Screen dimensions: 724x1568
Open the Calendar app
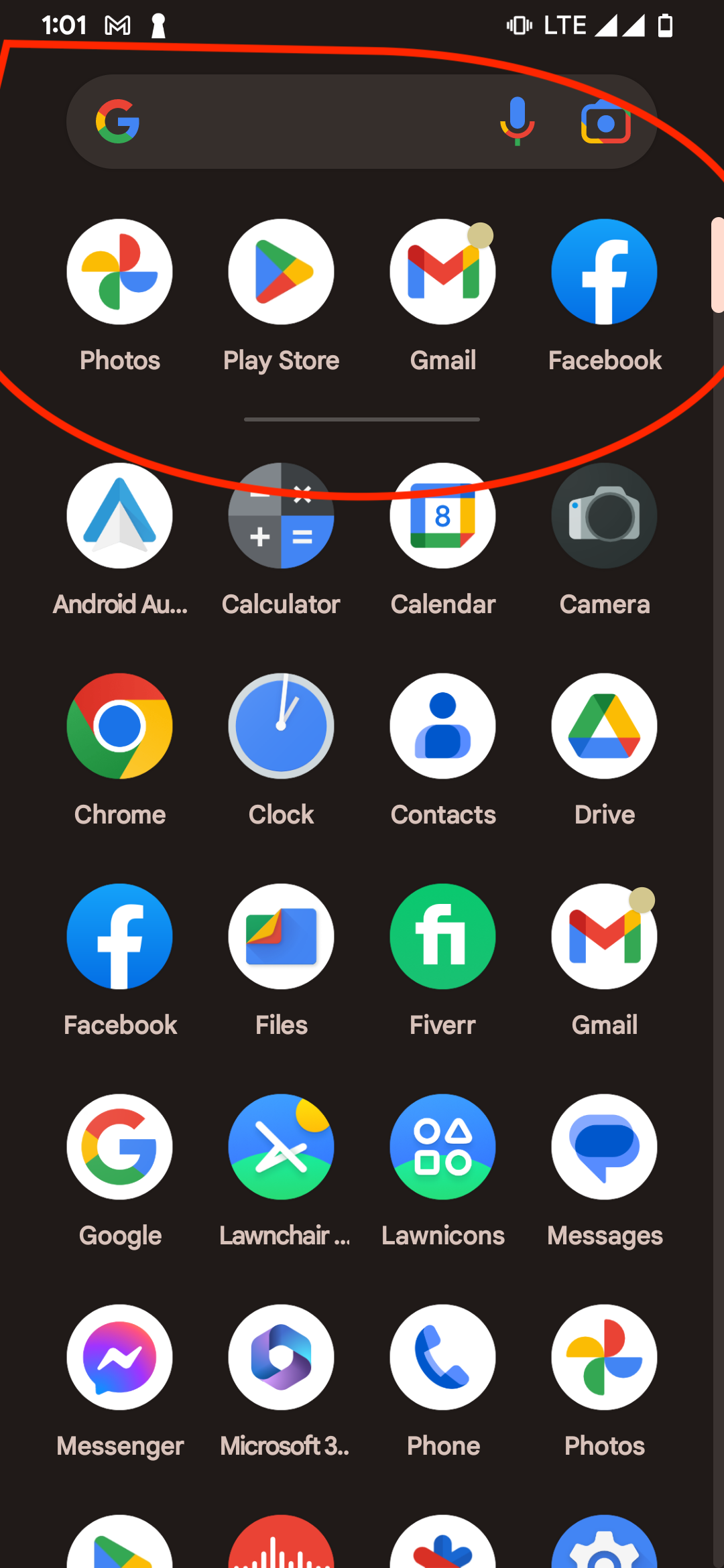[442, 515]
